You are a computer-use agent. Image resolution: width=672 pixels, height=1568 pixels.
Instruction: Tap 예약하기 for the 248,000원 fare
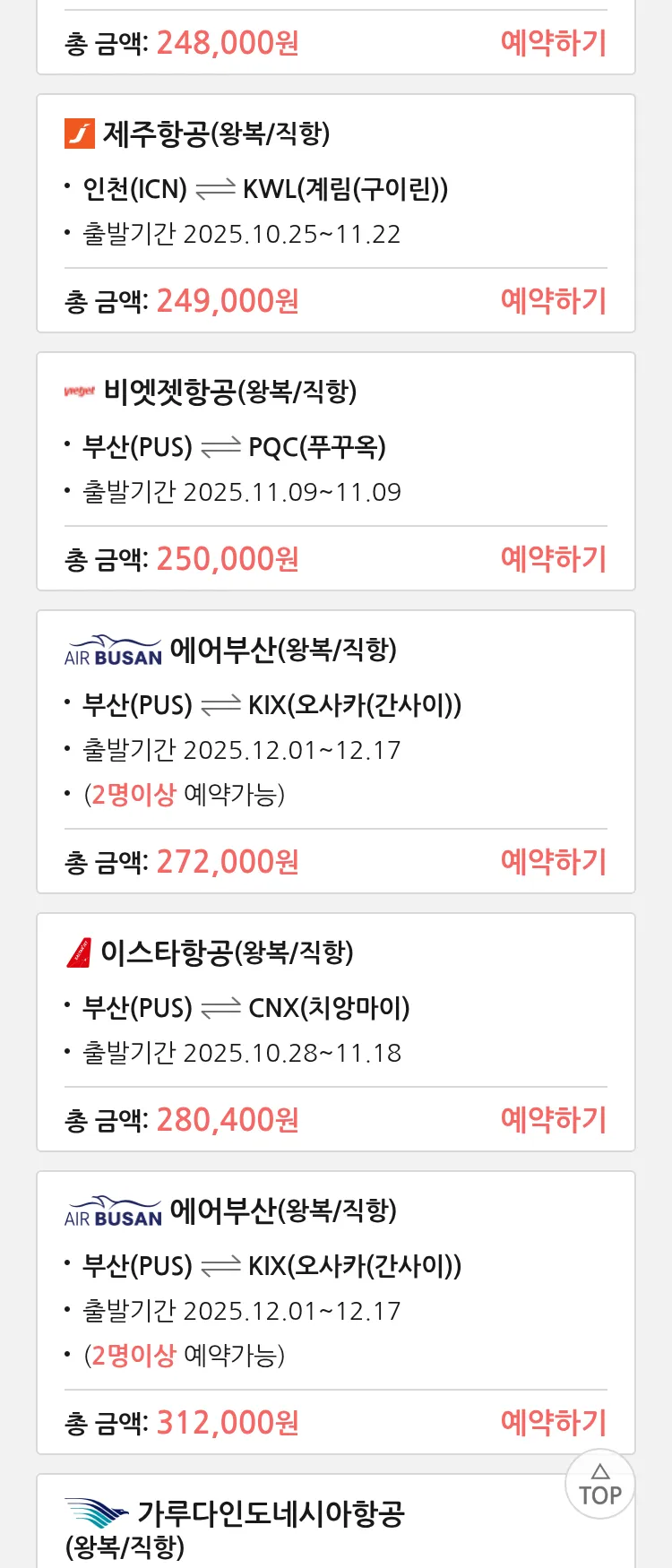coord(553,43)
